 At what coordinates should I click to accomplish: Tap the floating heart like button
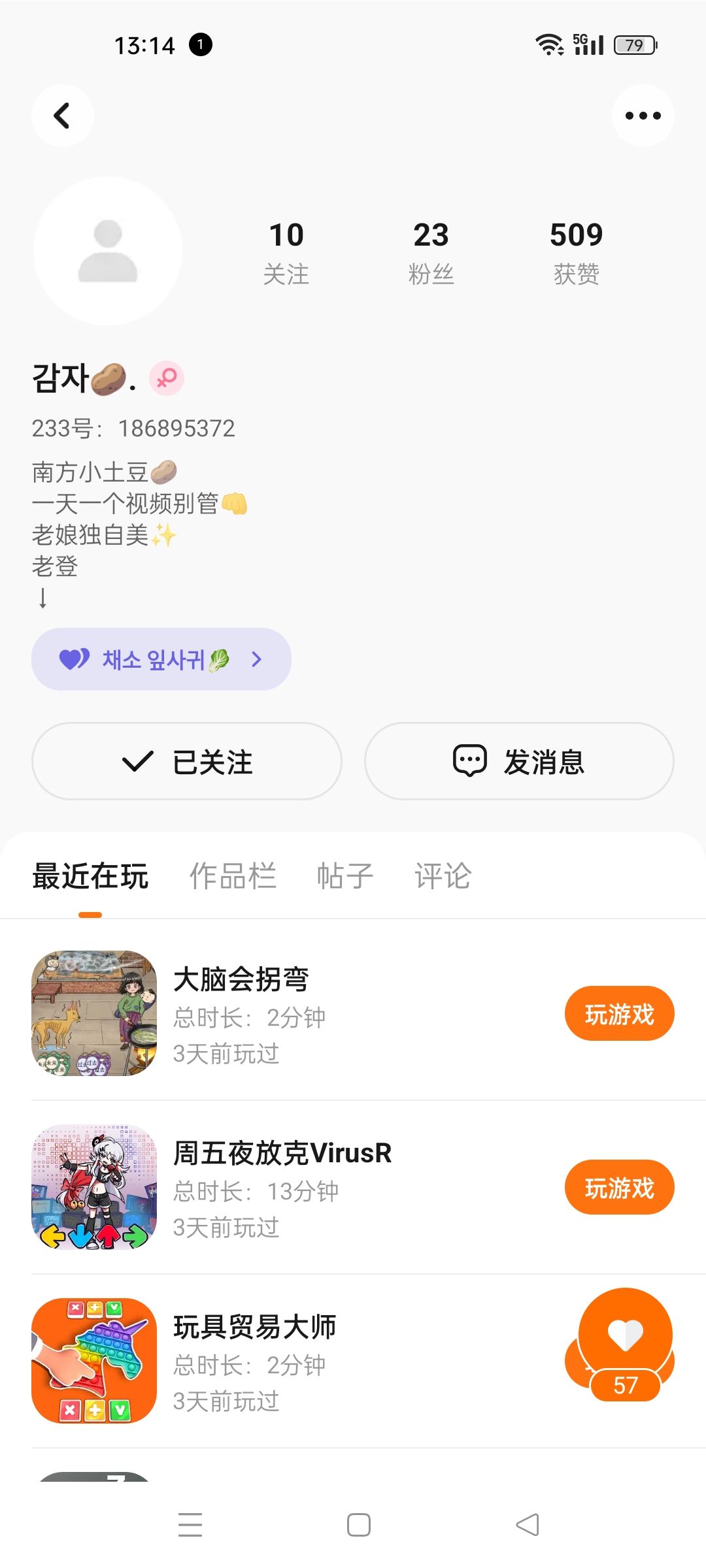pyautogui.click(x=626, y=1336)
